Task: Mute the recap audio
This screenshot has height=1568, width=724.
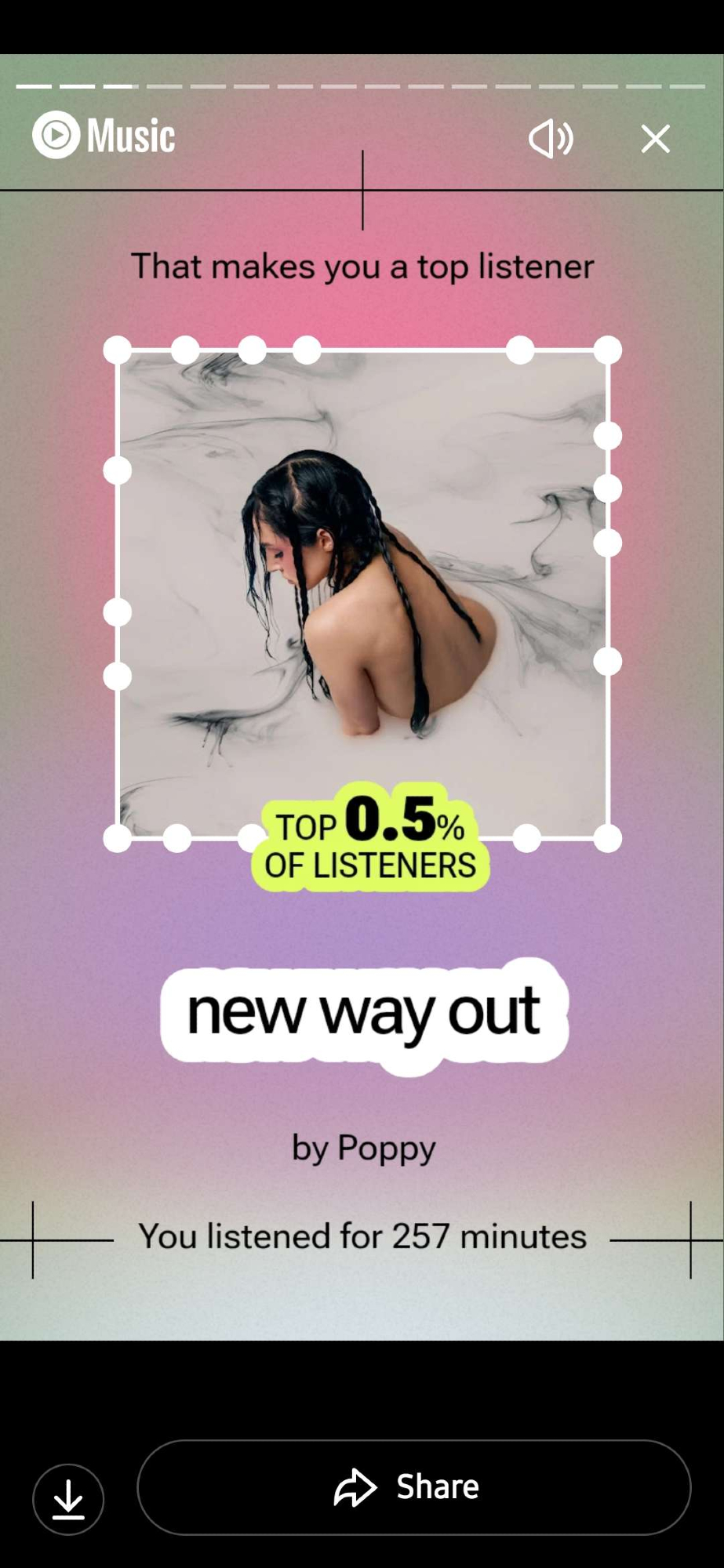Action: (551, 139)
